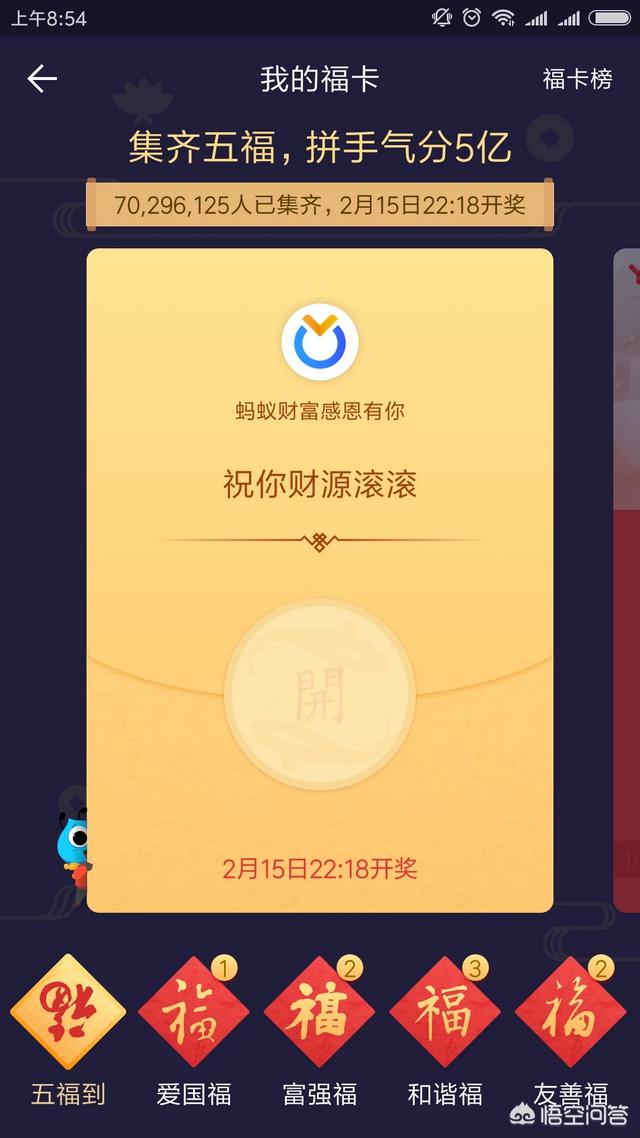Open the 蚂蚁财富 gold fortune card
Image resolution: width=640 pixels, height=1138 pixels.
coord(319,450)
